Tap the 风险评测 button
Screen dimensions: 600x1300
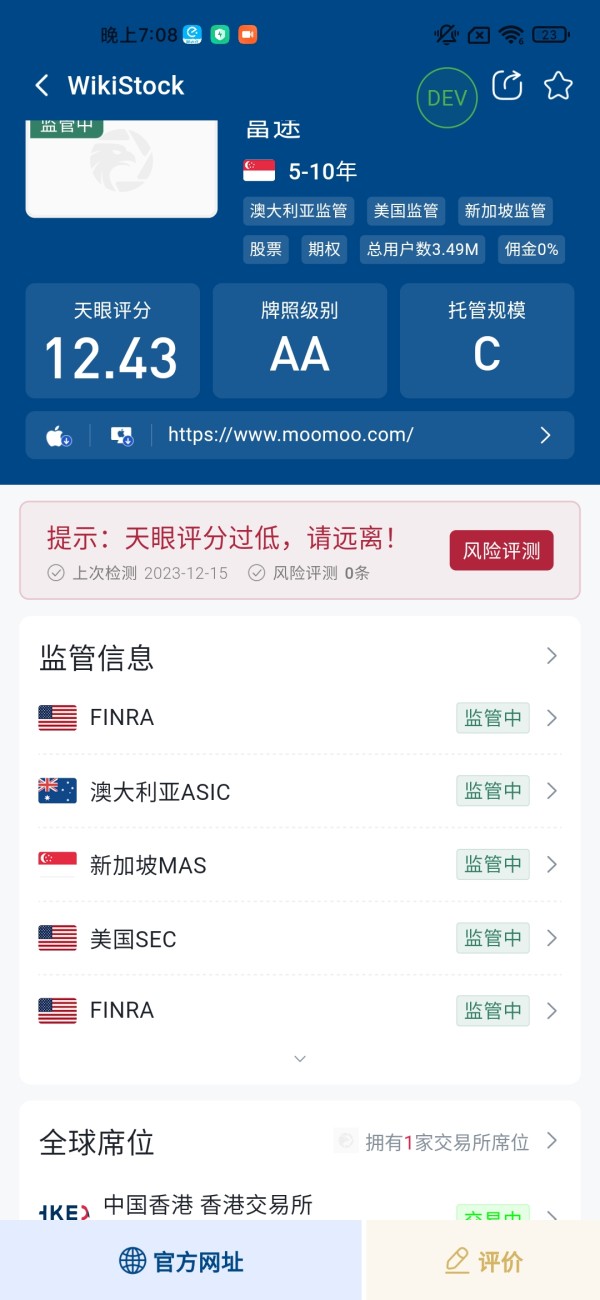click(501, 550)
